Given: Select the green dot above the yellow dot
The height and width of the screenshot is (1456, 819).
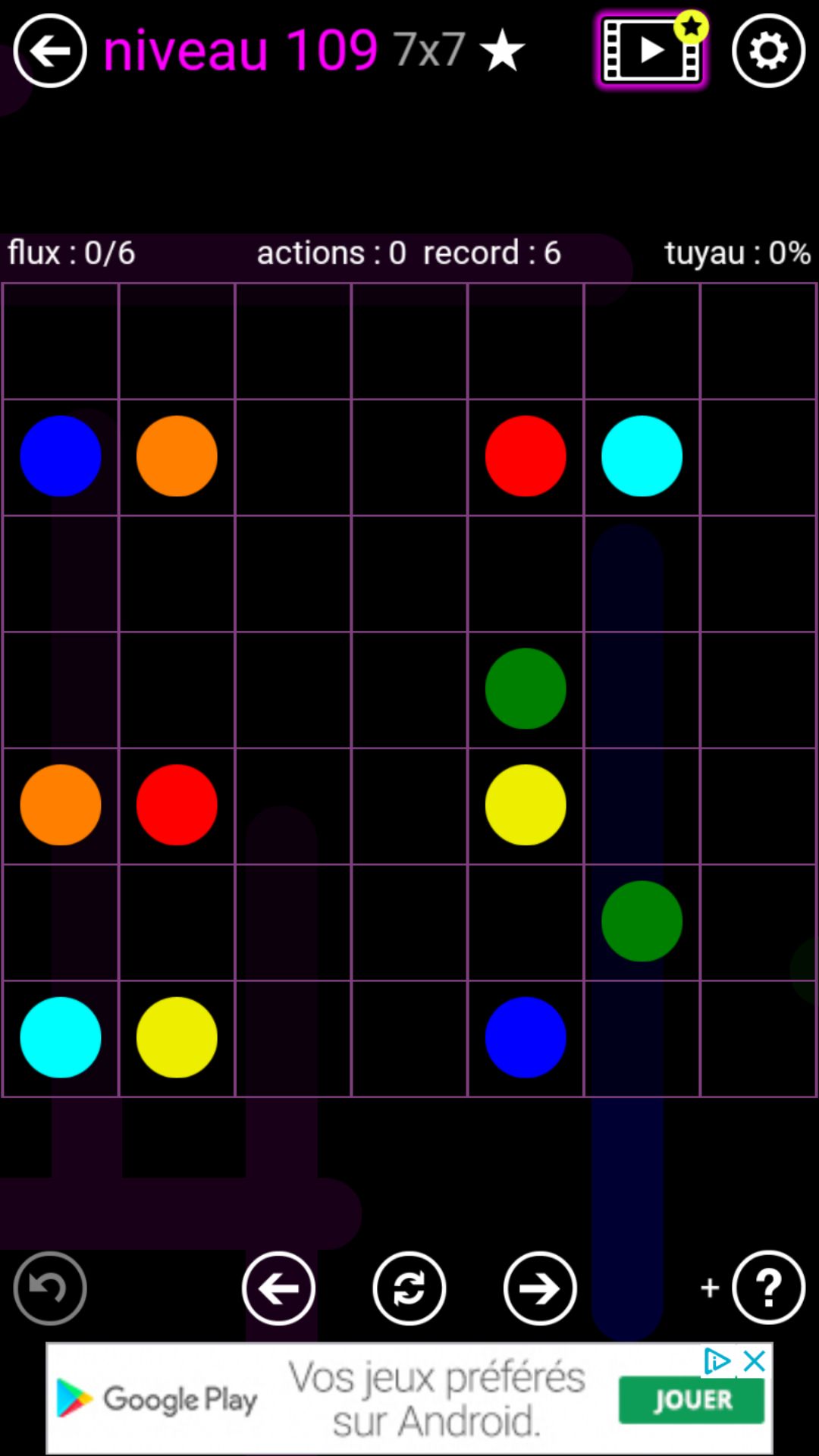Looking at the screenshot, I should pyautogui.click(x=526, y=689).
